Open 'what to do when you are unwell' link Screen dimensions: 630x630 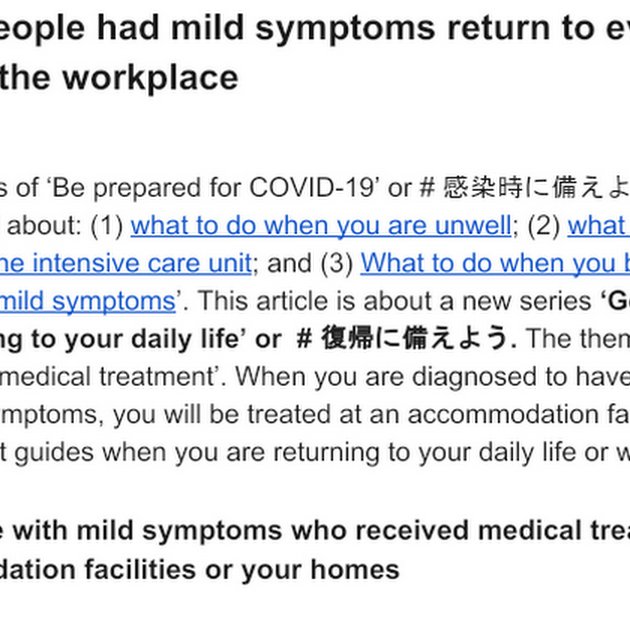[x=320, y=226]
